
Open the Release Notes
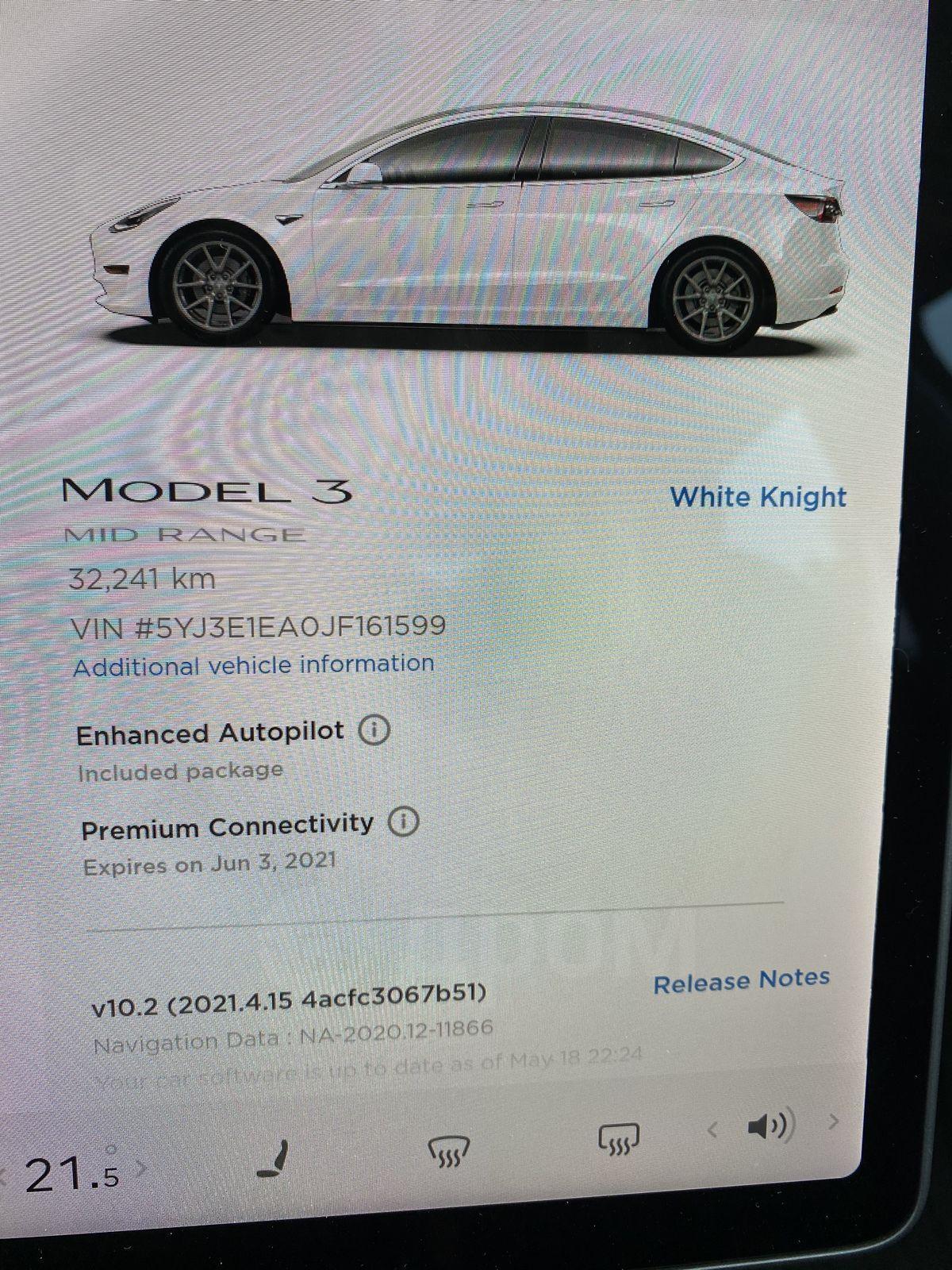(x=741, y=981)
